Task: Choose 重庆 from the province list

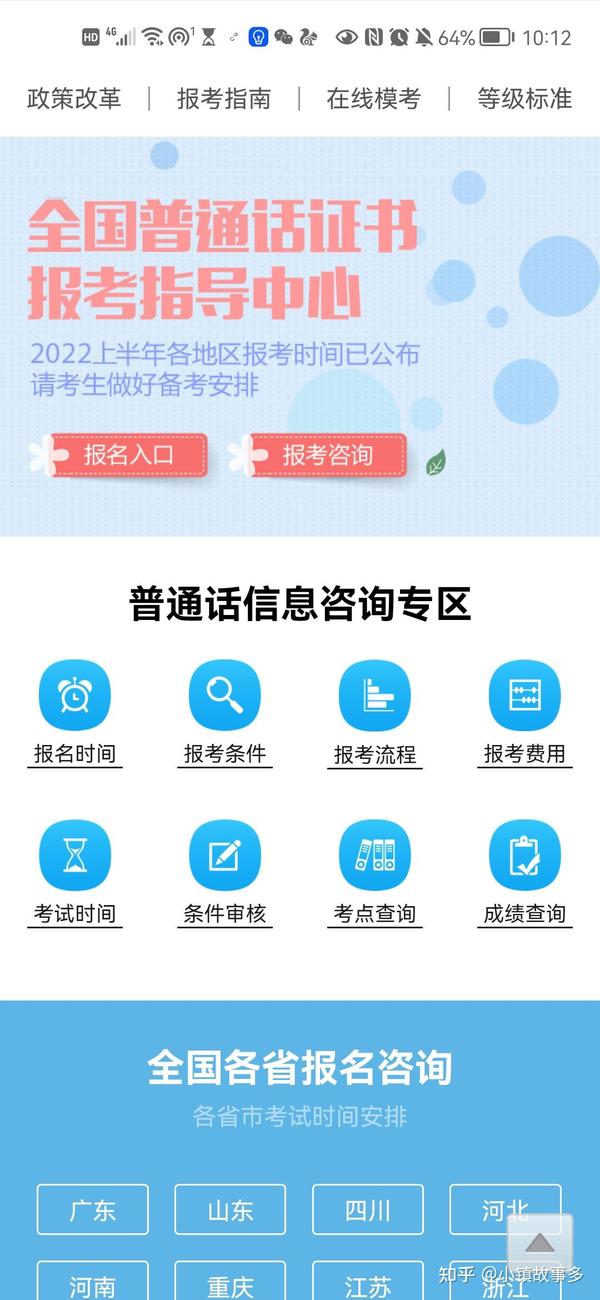Action: point(230,1282)
